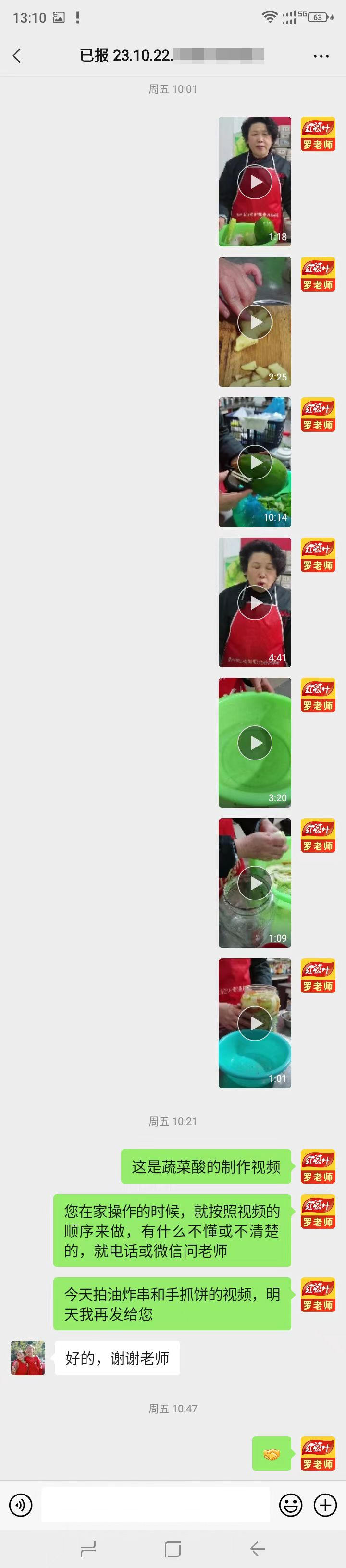Play the 1:18 video message

[x=255, y=182]
